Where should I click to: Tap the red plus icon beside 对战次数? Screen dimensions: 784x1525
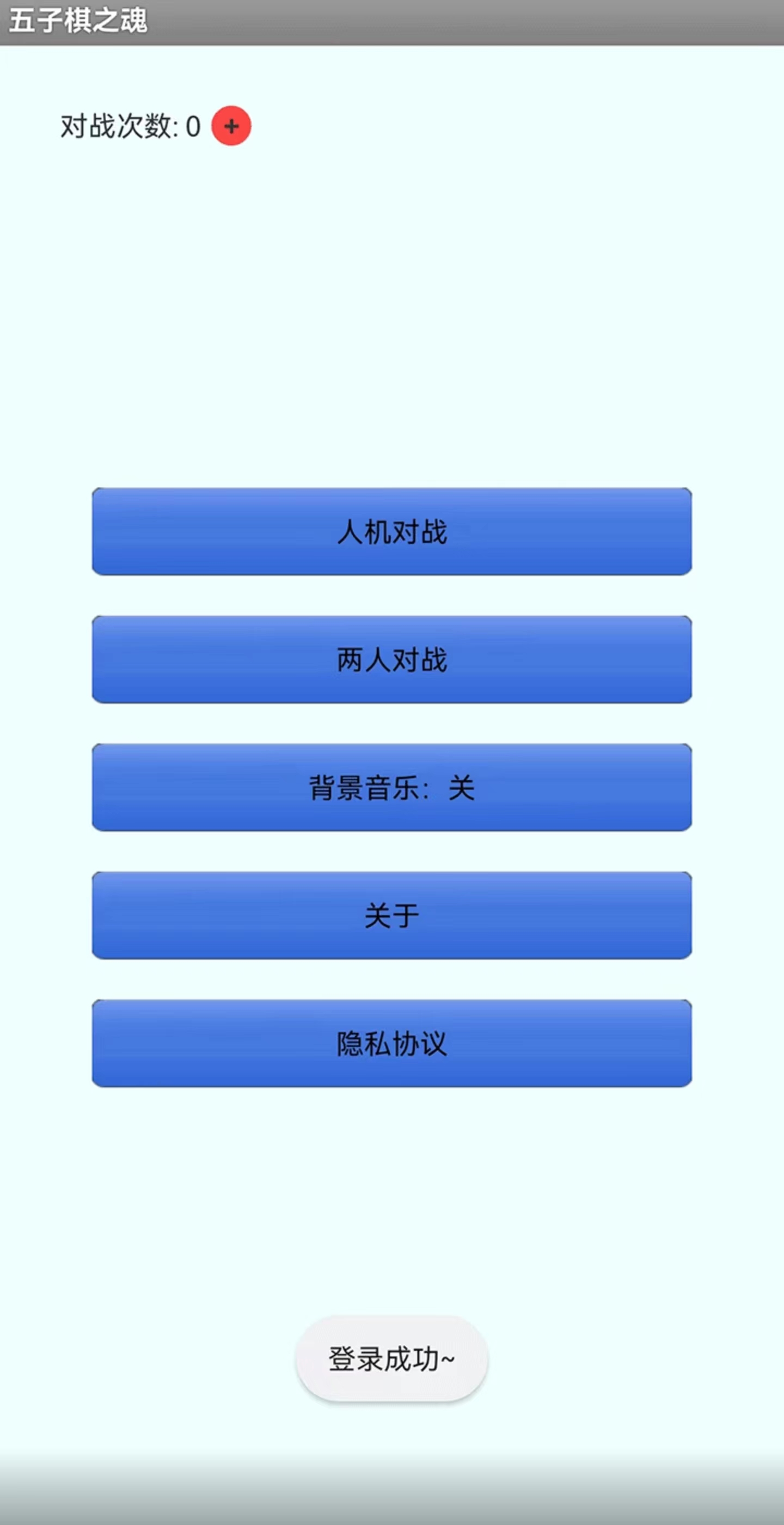pyautogui.click(x=231, y=126)
